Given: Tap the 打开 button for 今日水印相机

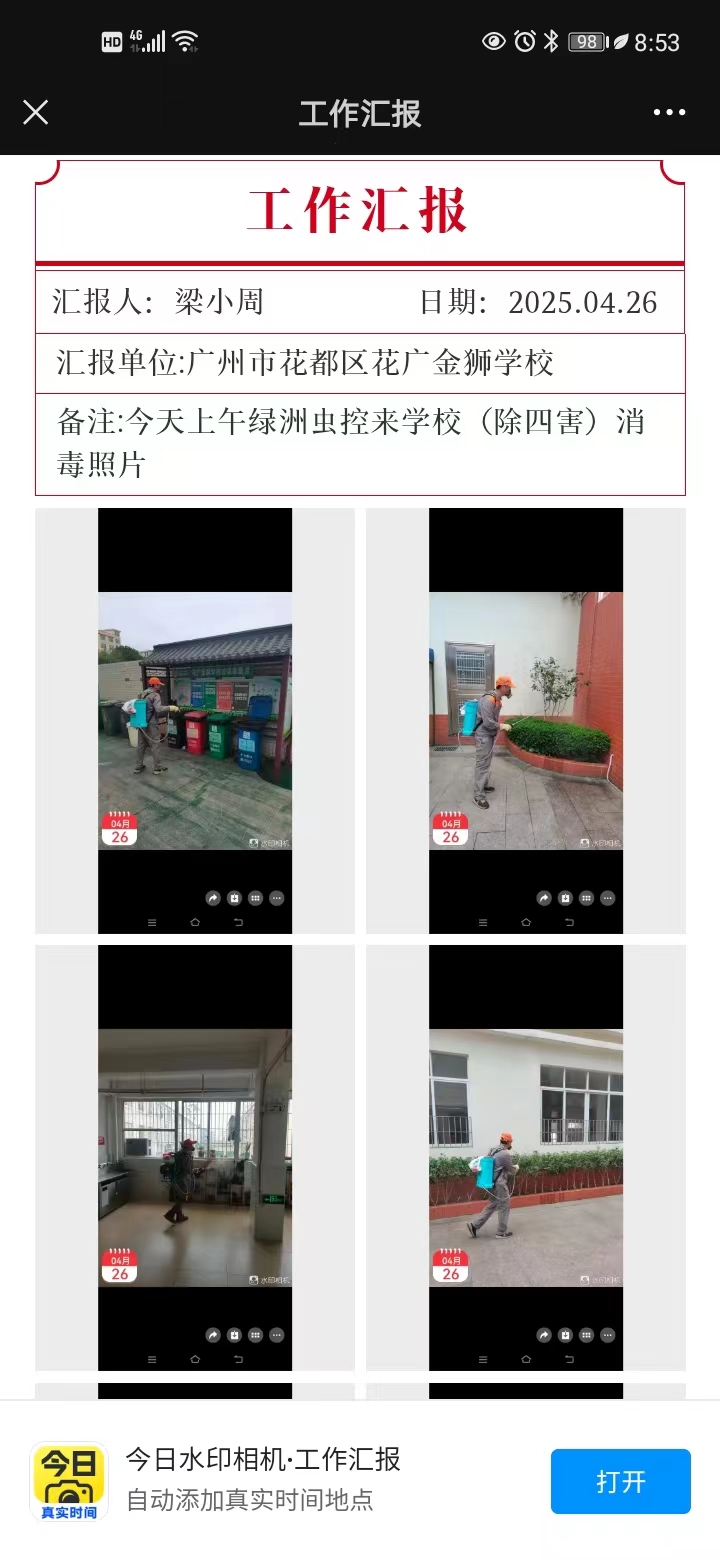Looking at the screenshot, I should [620, 1481].
